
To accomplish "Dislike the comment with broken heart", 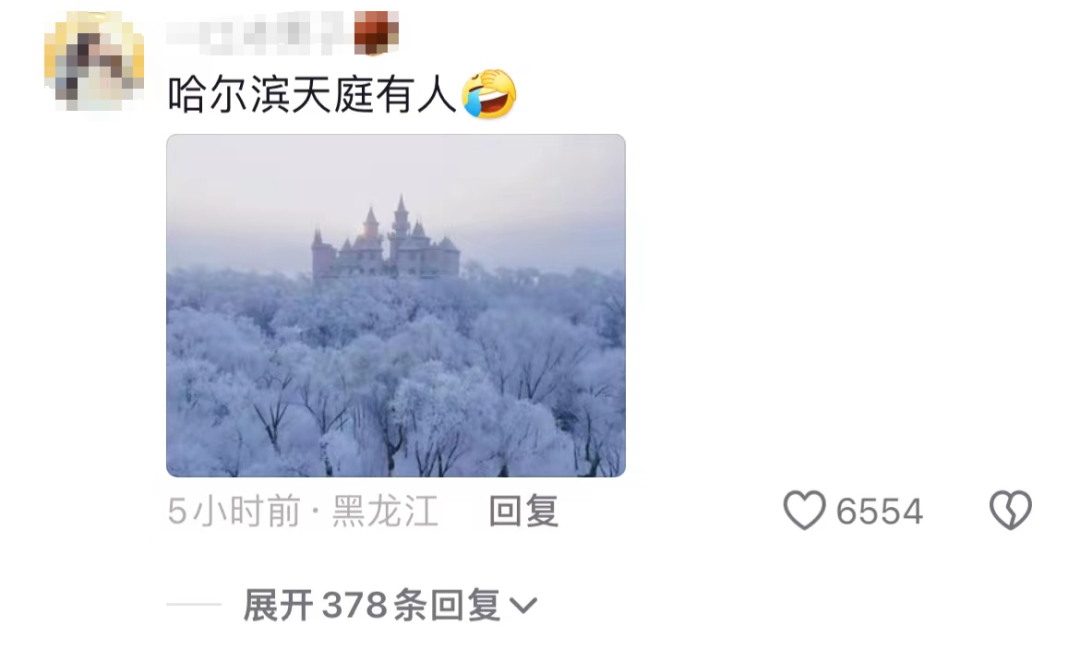I will click(x=1010, y=511).
